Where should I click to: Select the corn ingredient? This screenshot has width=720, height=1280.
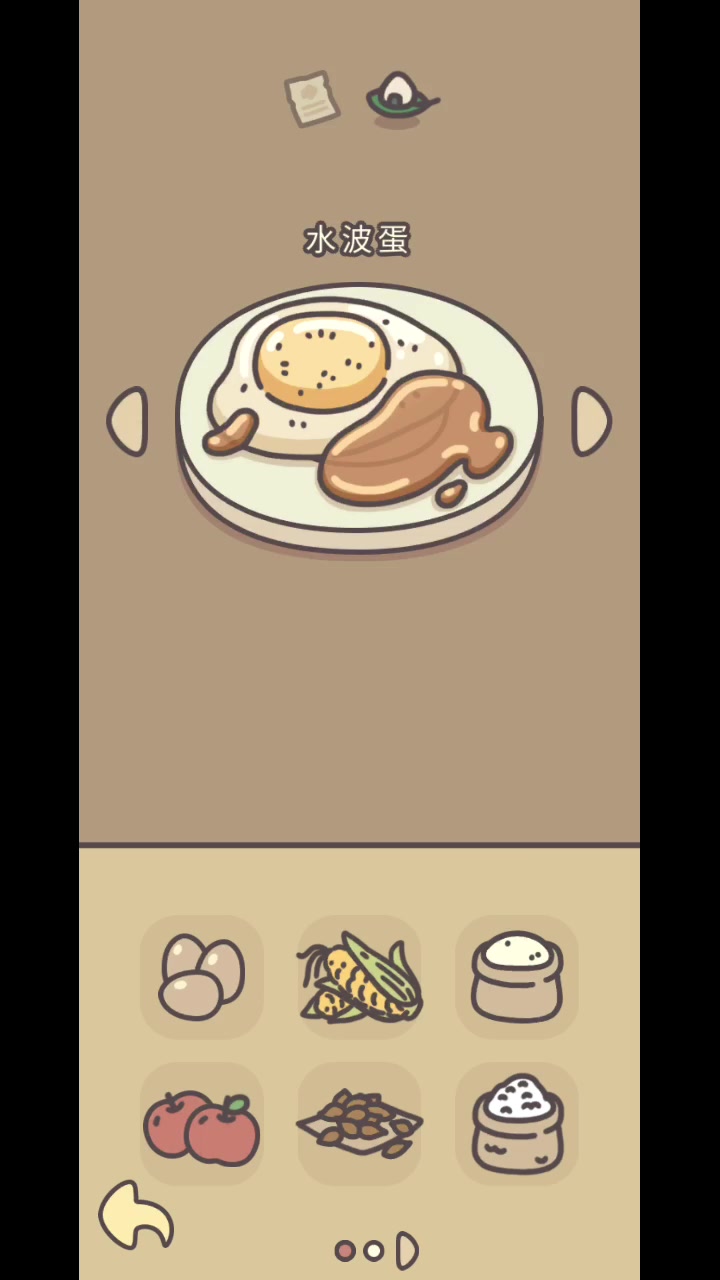360,976
